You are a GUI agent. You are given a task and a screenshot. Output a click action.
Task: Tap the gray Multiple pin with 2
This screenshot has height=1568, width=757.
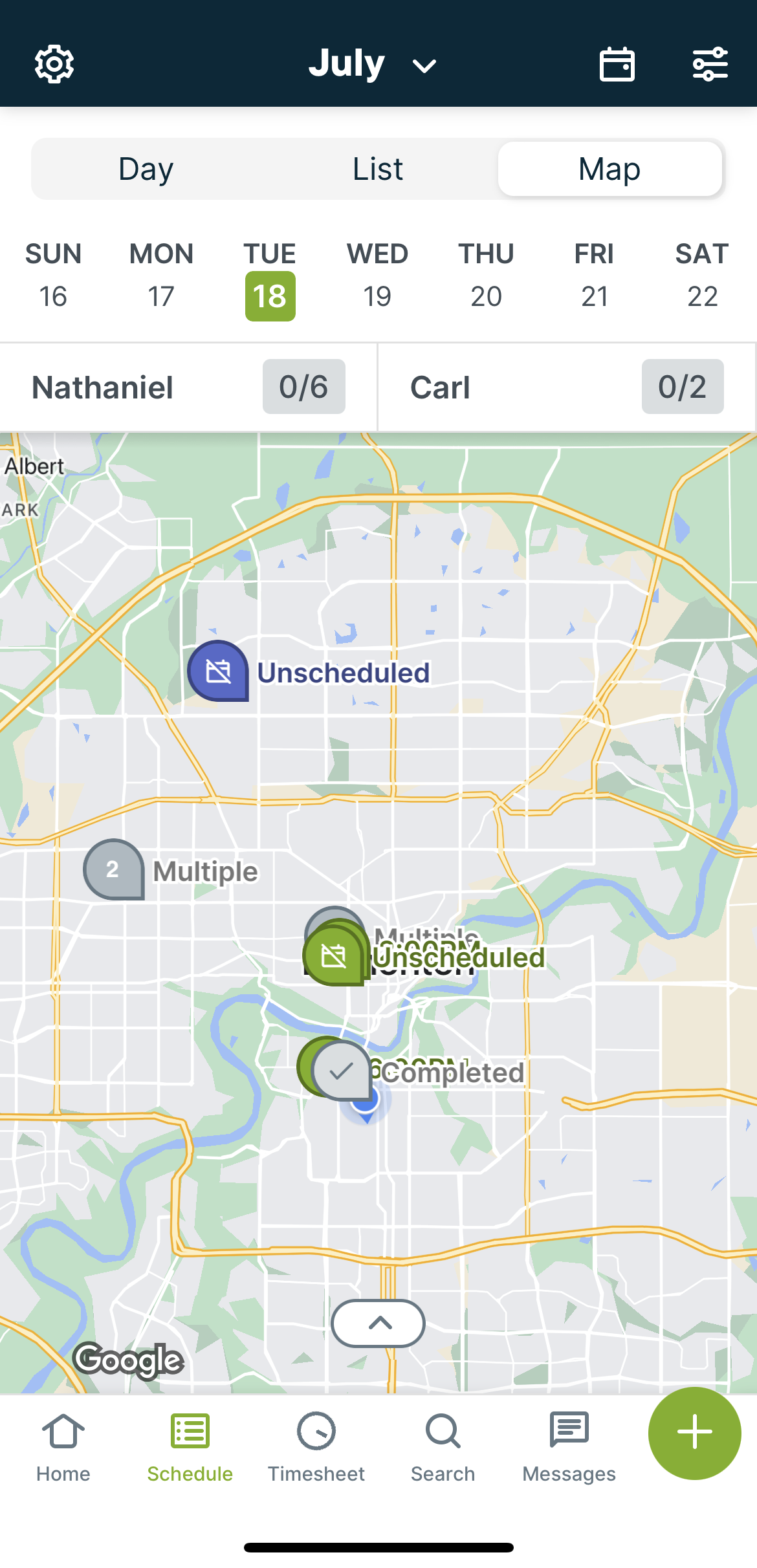113,869
